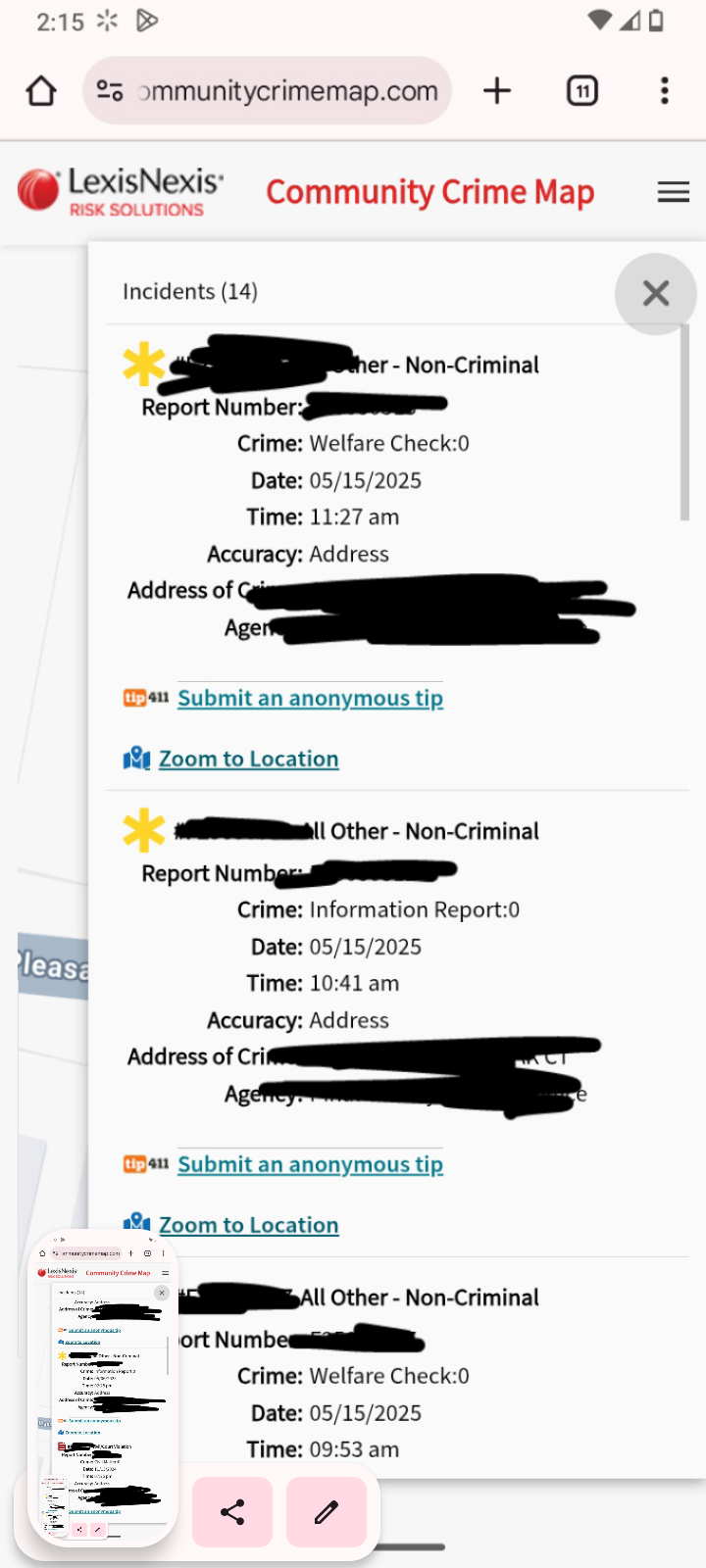This screenshot has height=1568, width=706.
Task: Open the browser overflow menu
Action: [x=665, y=91]
